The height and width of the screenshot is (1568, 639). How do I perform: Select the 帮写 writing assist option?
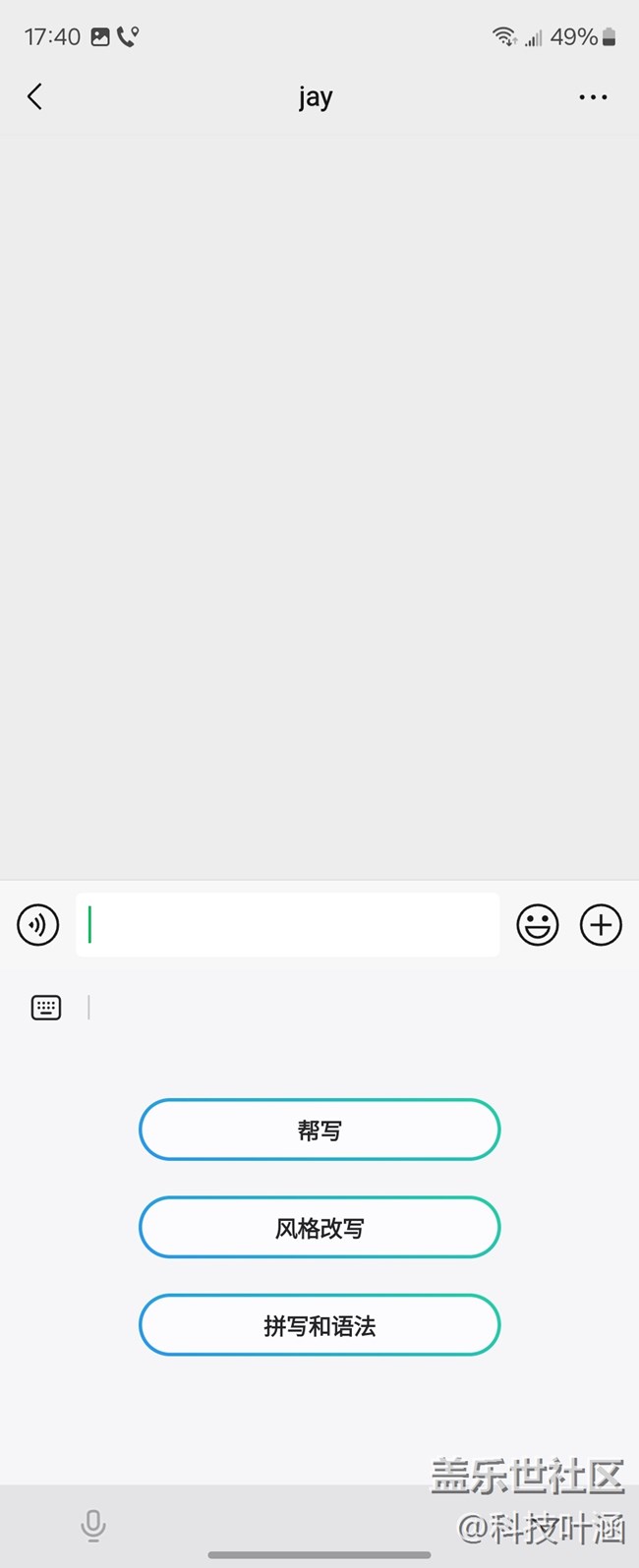[319, 1130]
